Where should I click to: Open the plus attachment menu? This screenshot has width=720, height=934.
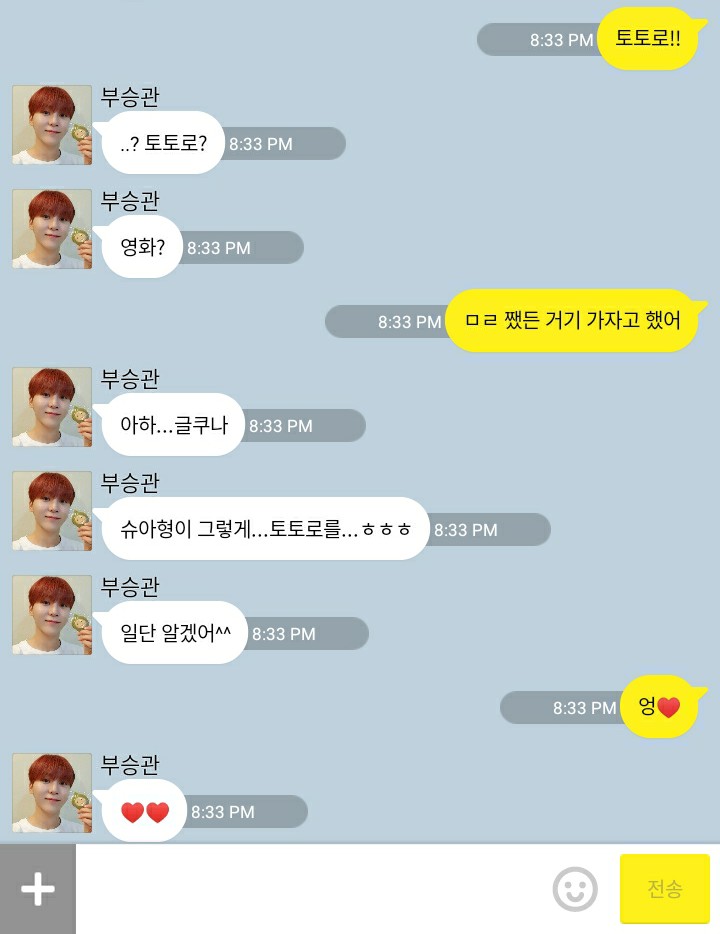point(38,889)
